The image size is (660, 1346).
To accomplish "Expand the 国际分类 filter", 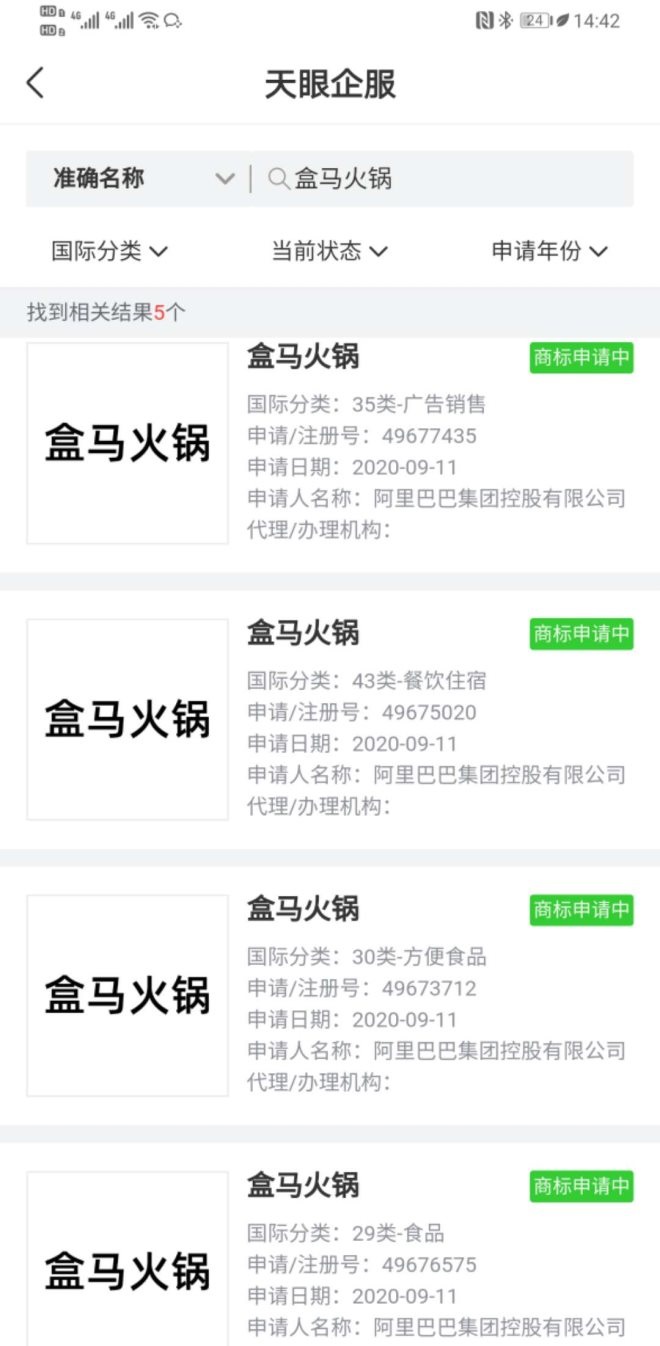I will click(109, 251).
